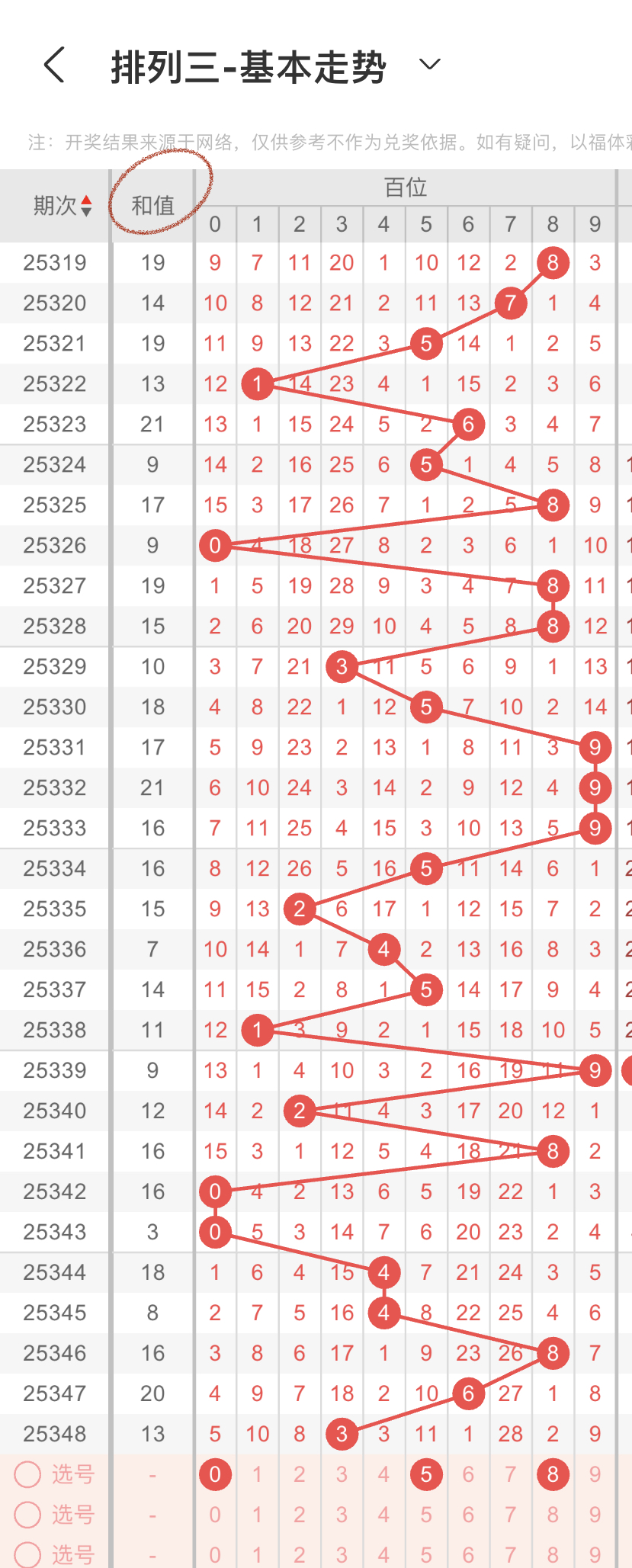Deselect number 8 in the picked 选号 row
This screenshot has height=1568, width=632.
tap(553, 1474)
